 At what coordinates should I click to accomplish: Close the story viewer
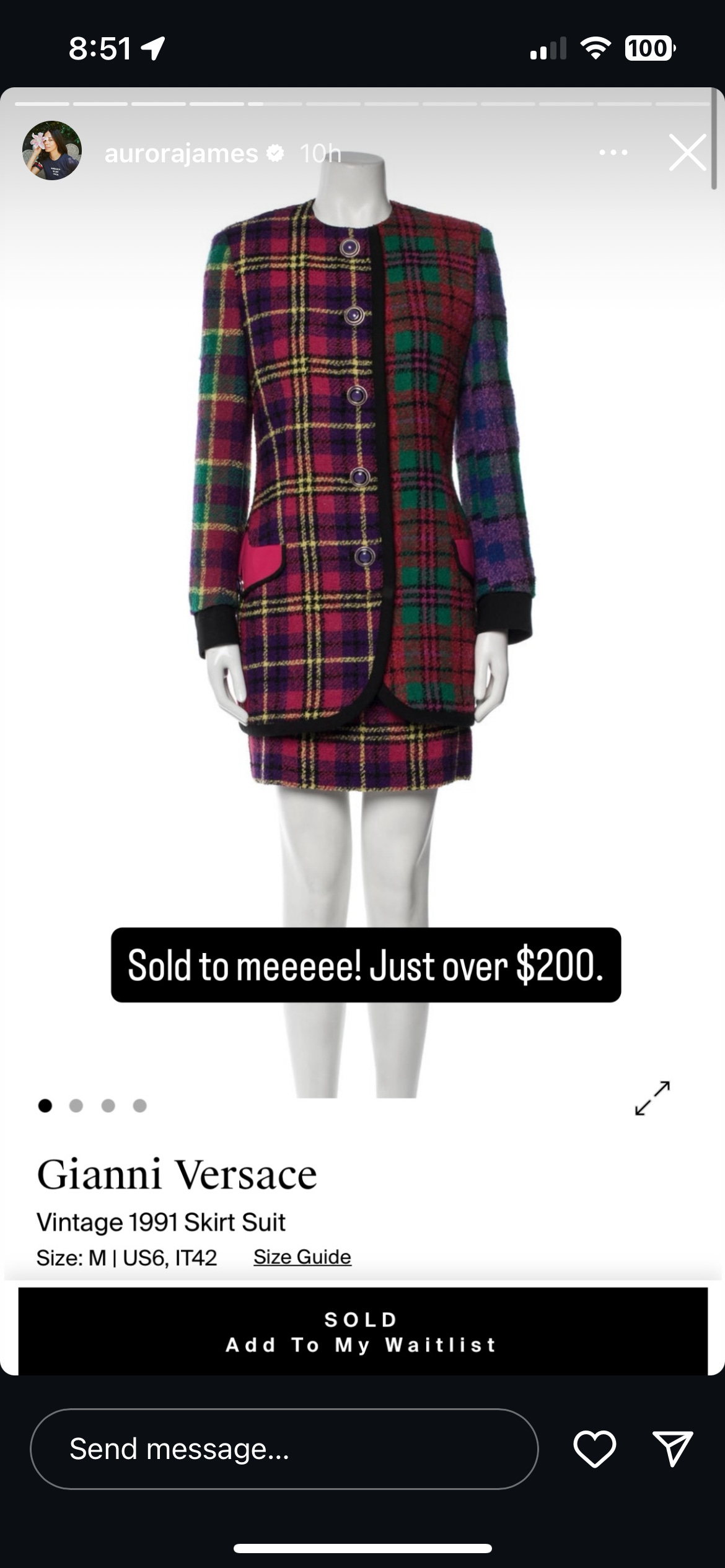687,152
